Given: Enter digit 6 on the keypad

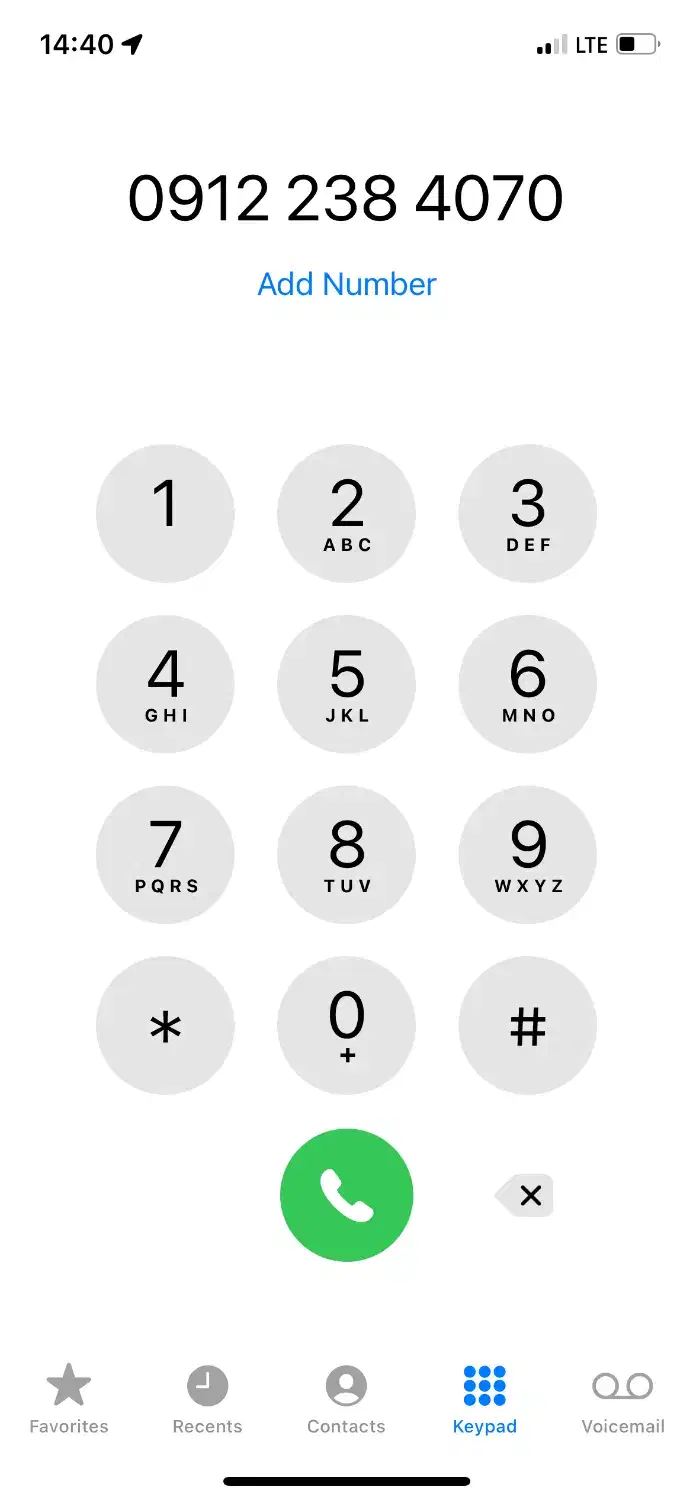Looking at the screenshot, I should [x=527, y=684].
